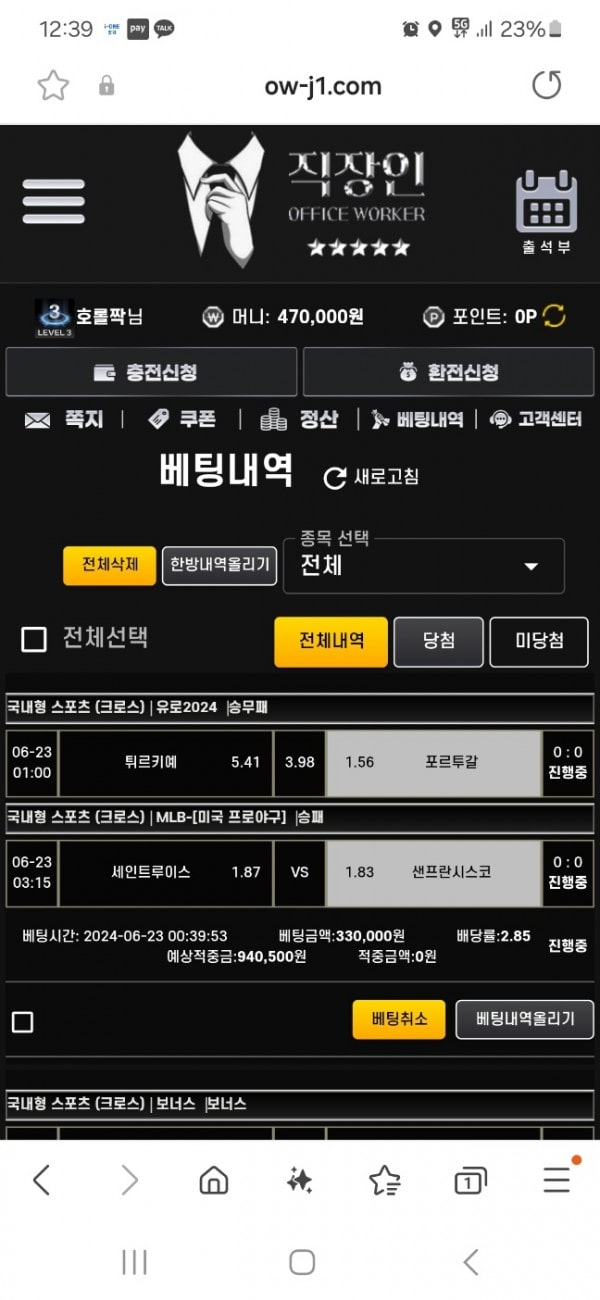Tap the 충전신청 deposit button
This screenshot has width=600, height=1300.
click(x=151, y=372)
